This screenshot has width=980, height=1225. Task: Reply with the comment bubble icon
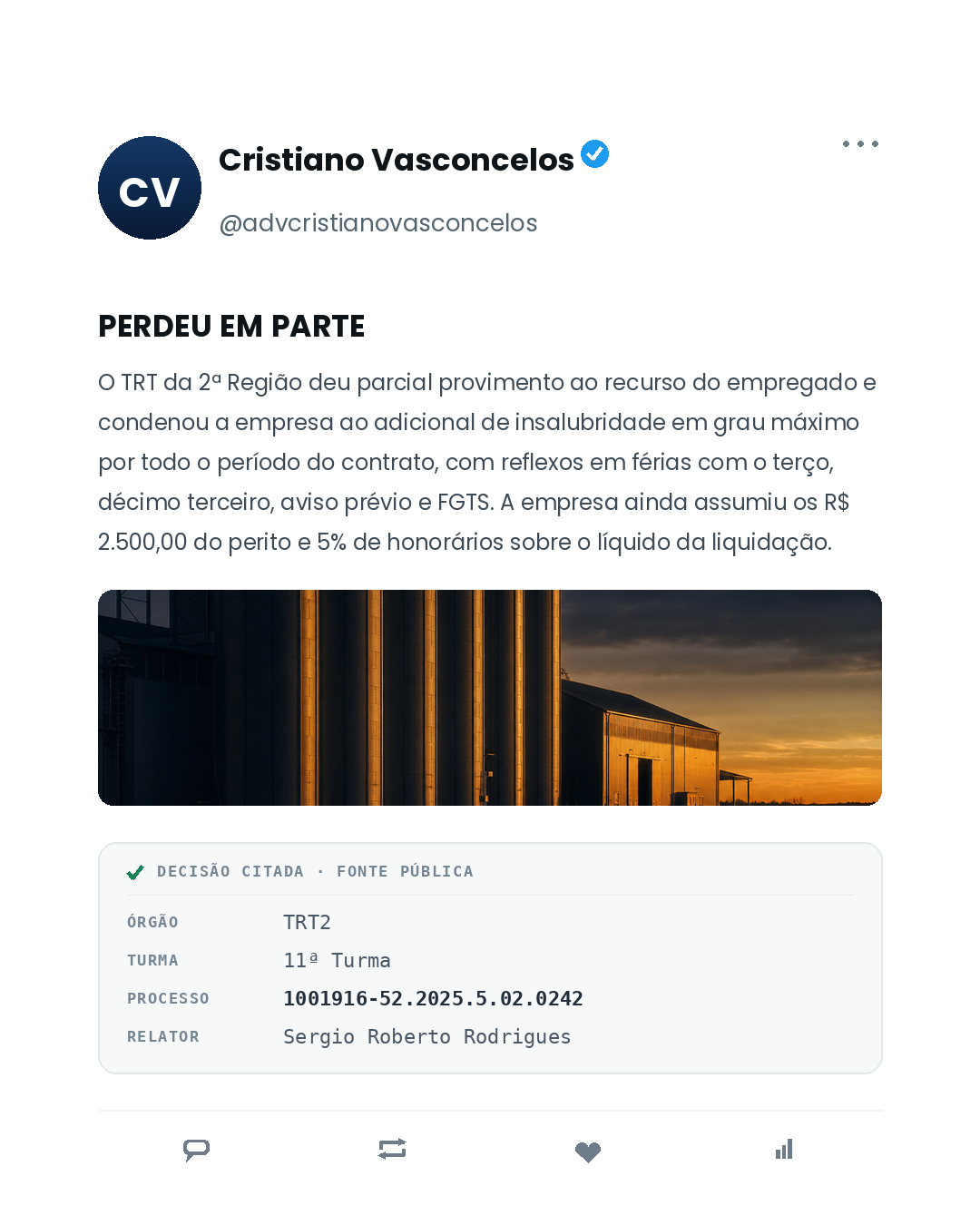click(x=196, y=1150)
